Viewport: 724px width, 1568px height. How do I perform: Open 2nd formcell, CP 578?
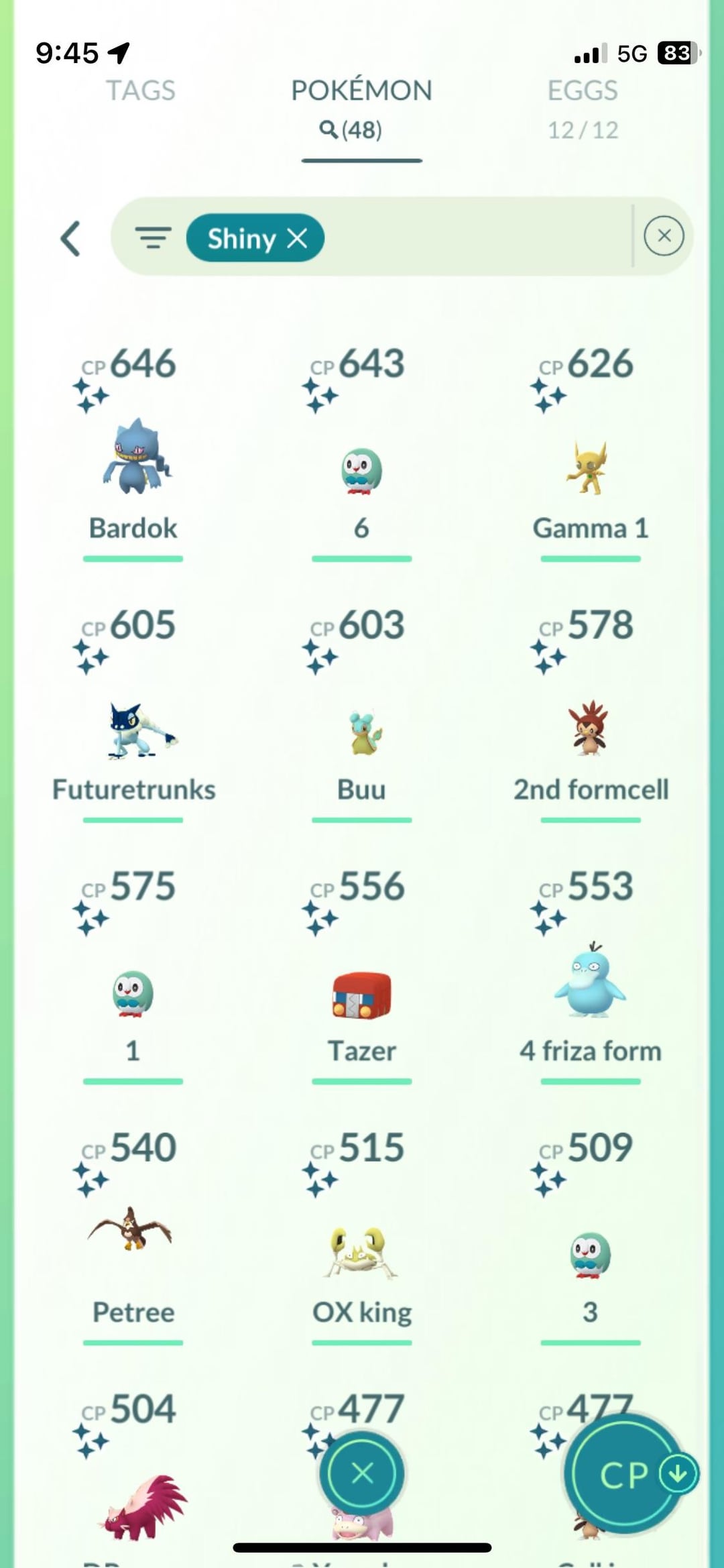pyautogui.click(x=590, y=730)
